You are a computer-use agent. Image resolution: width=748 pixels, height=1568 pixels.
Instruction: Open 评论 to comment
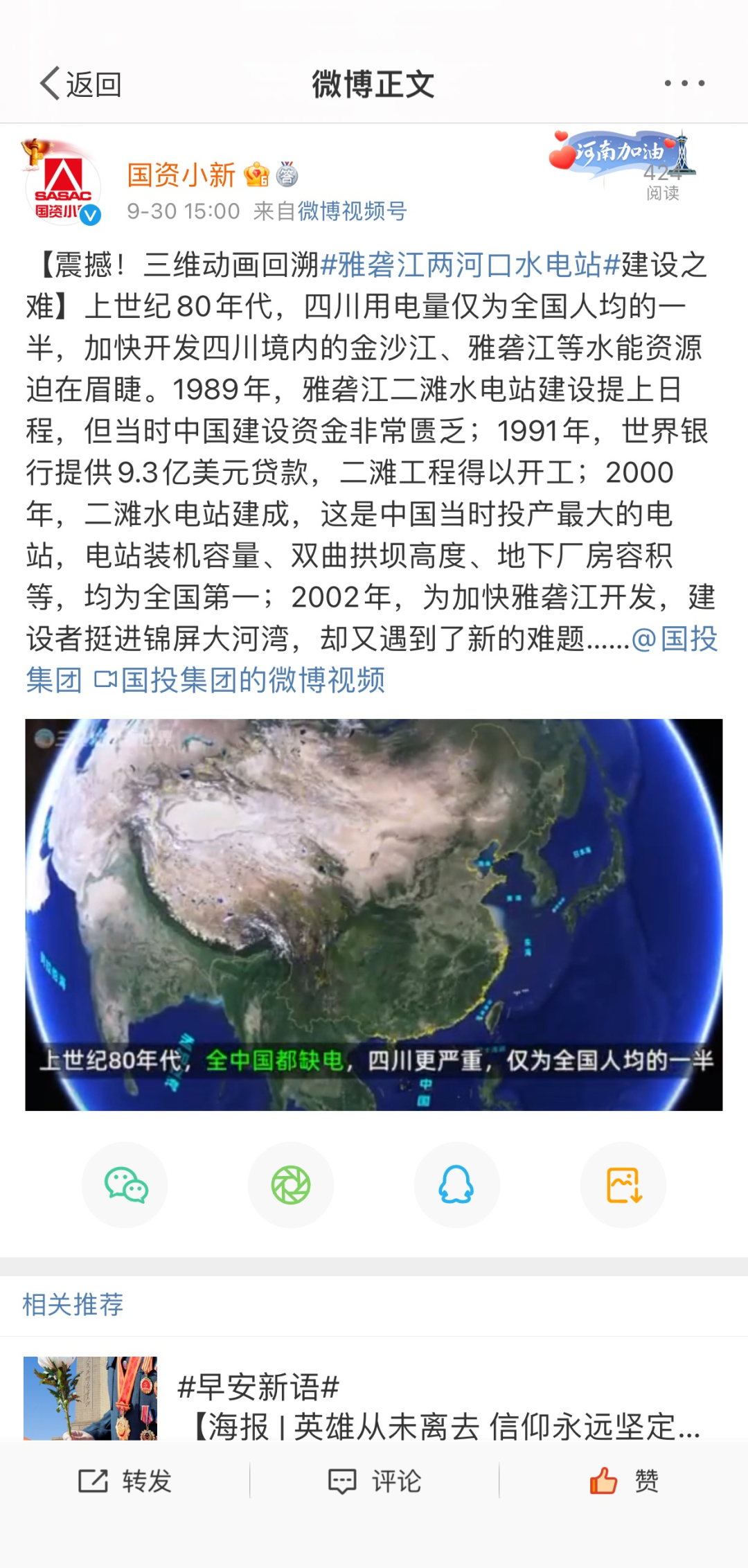[x=374, y=1481]
